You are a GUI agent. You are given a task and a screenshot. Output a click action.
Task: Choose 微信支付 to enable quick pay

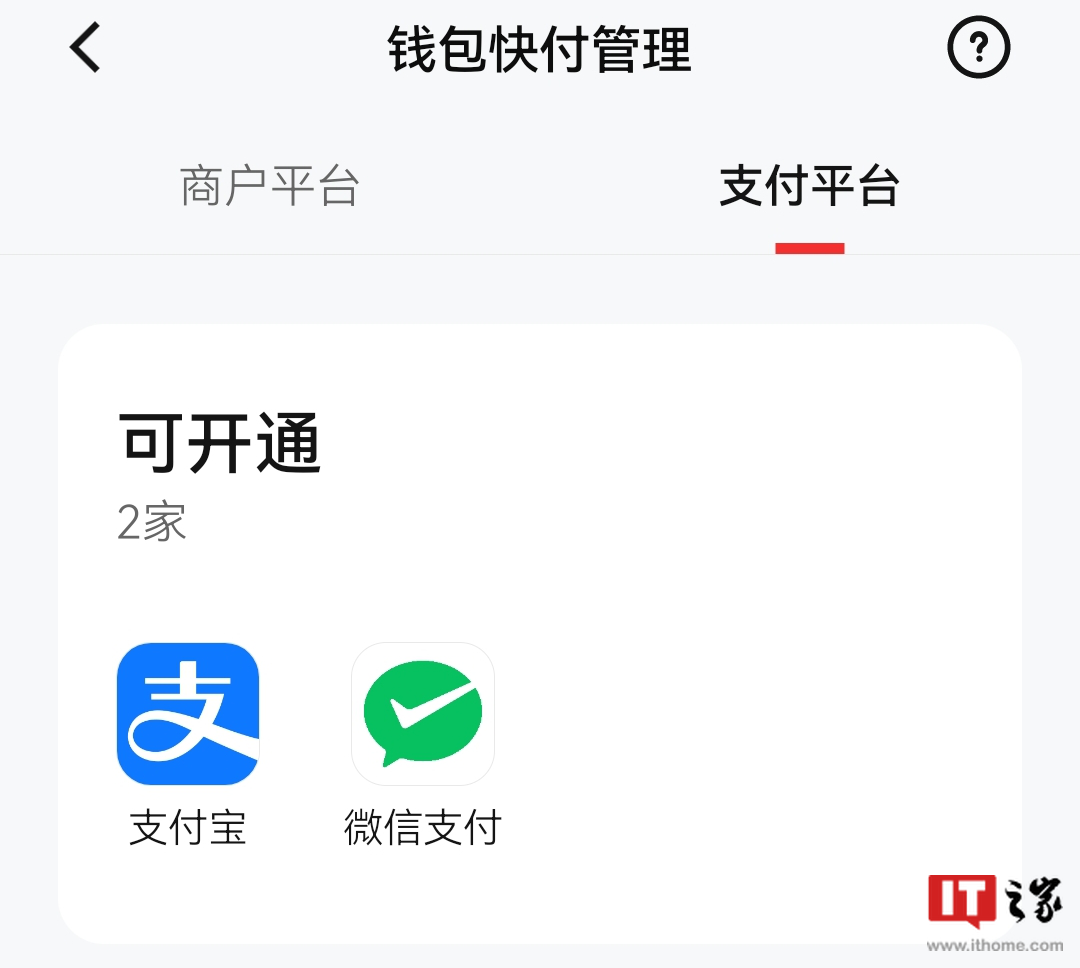422,714
